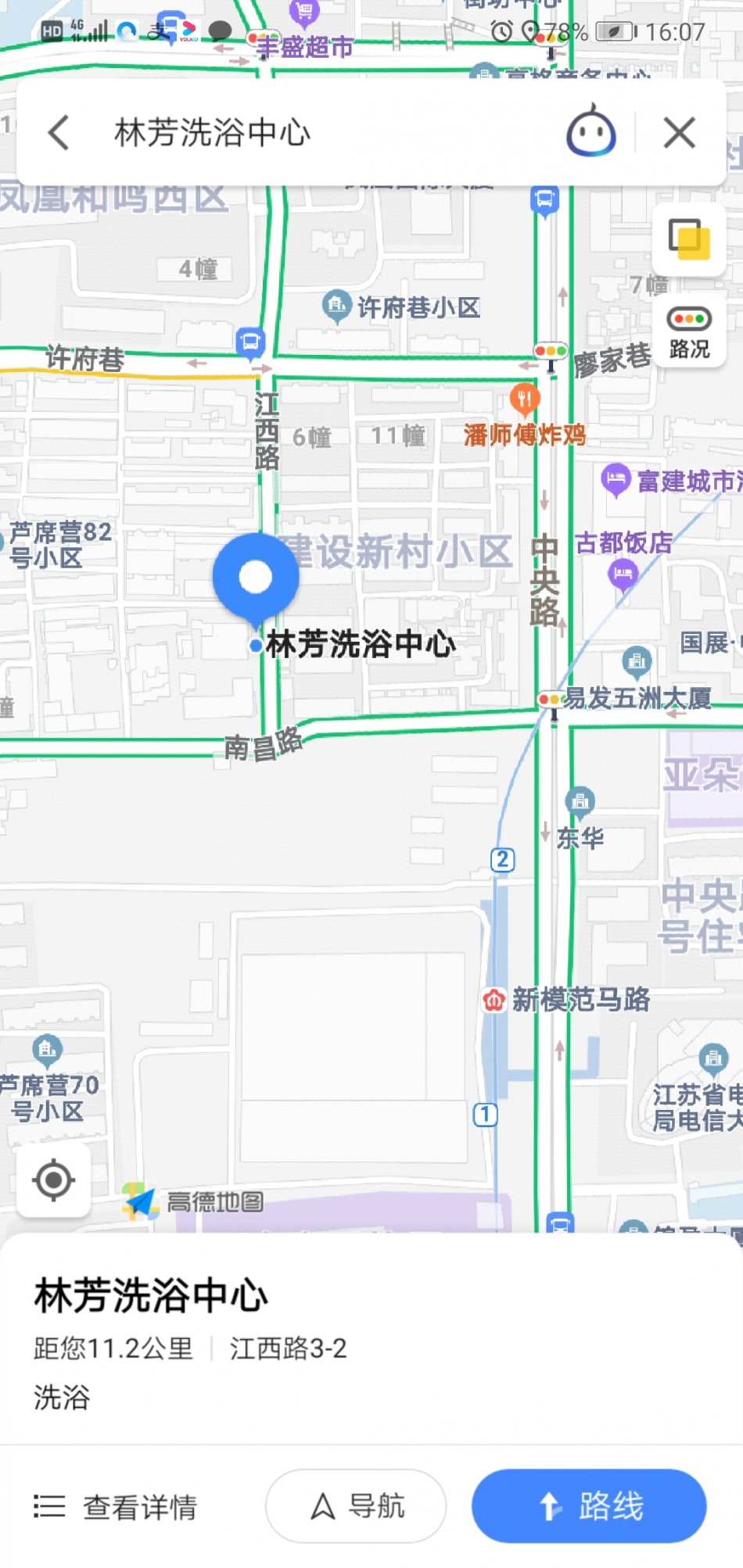Select 古都饭店 hotel marker

[x=623, y=575]
